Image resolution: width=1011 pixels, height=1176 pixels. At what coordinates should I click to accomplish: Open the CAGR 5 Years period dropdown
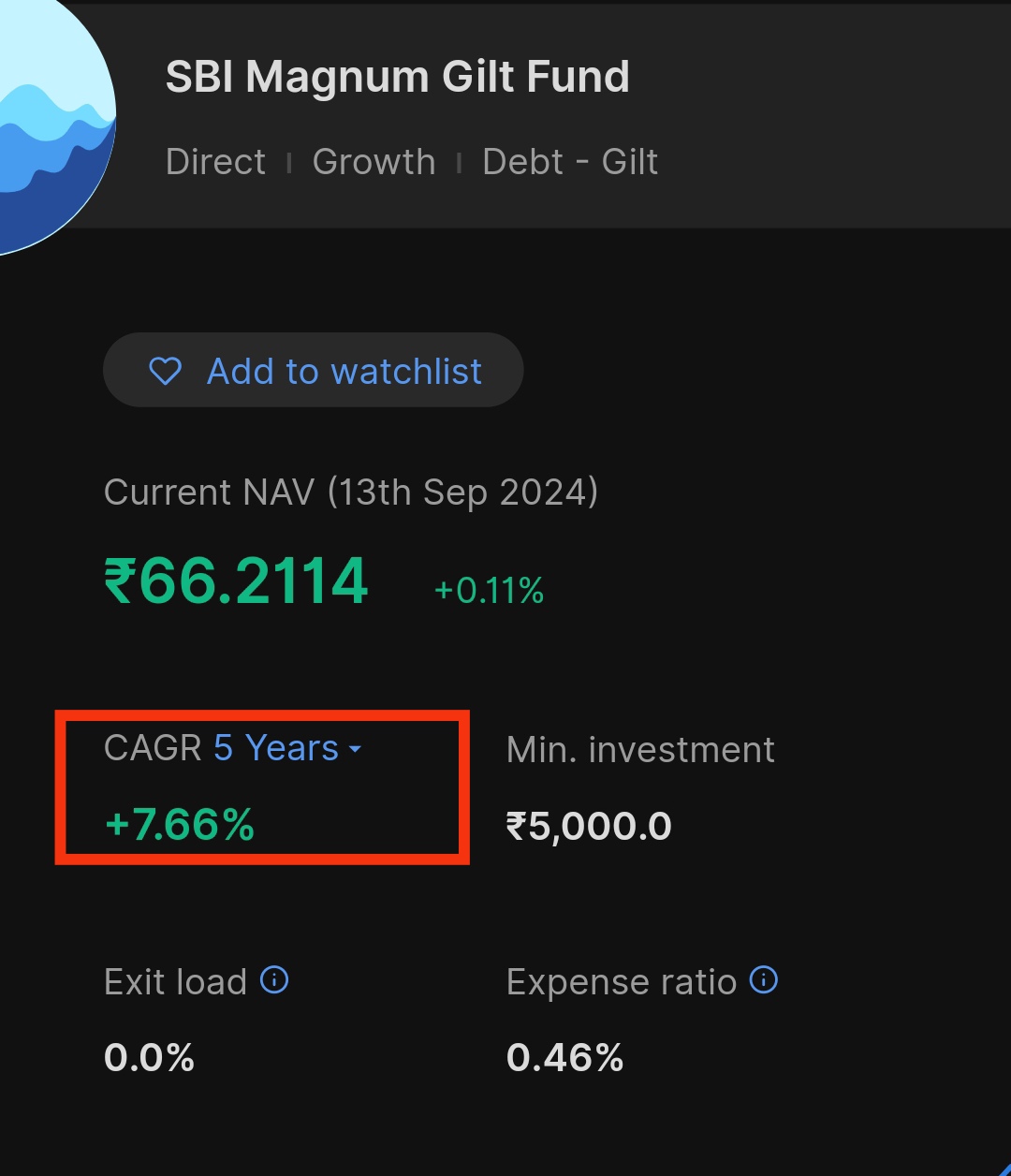pos(287,749)
